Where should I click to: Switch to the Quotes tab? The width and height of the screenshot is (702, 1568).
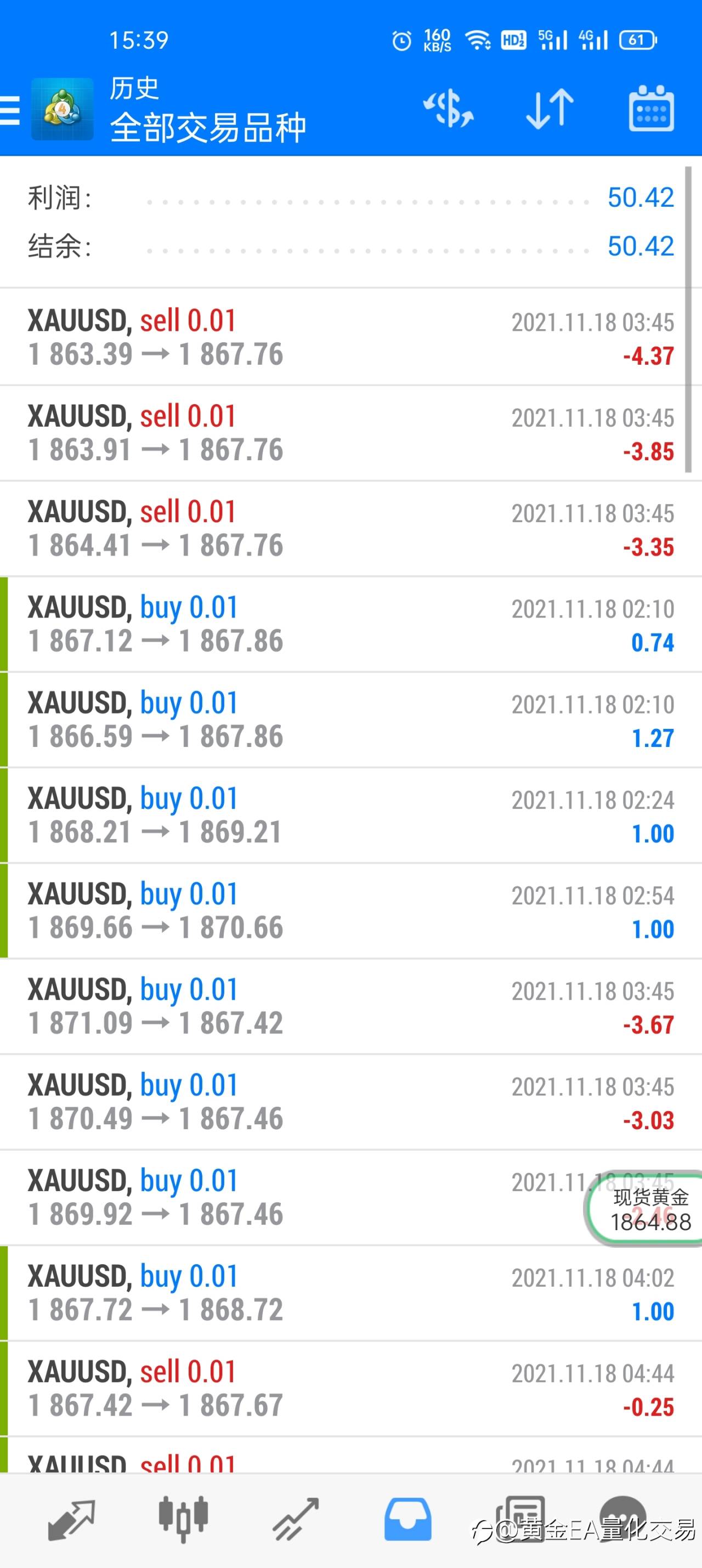coord(71,1519)
